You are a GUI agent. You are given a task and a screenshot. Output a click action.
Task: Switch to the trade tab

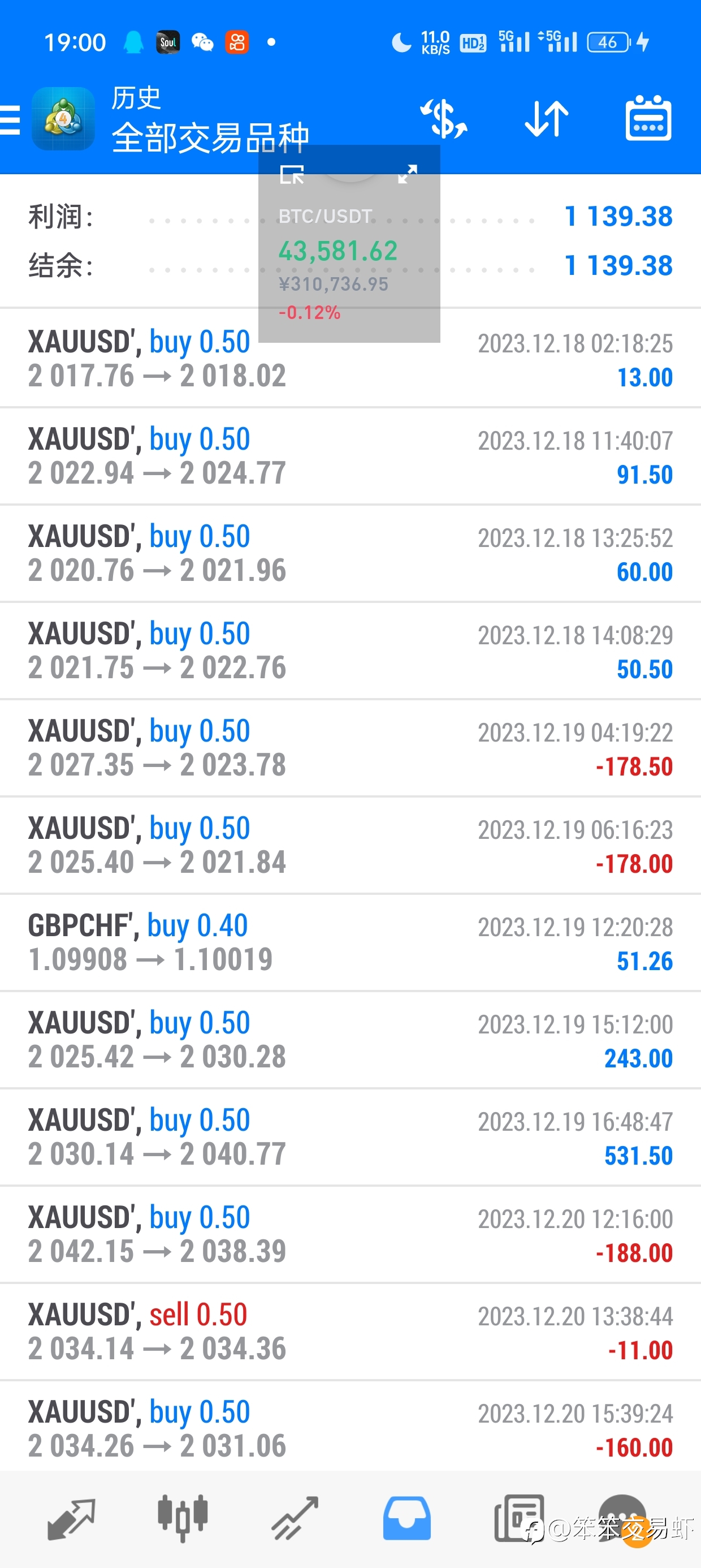(295, 1519)
